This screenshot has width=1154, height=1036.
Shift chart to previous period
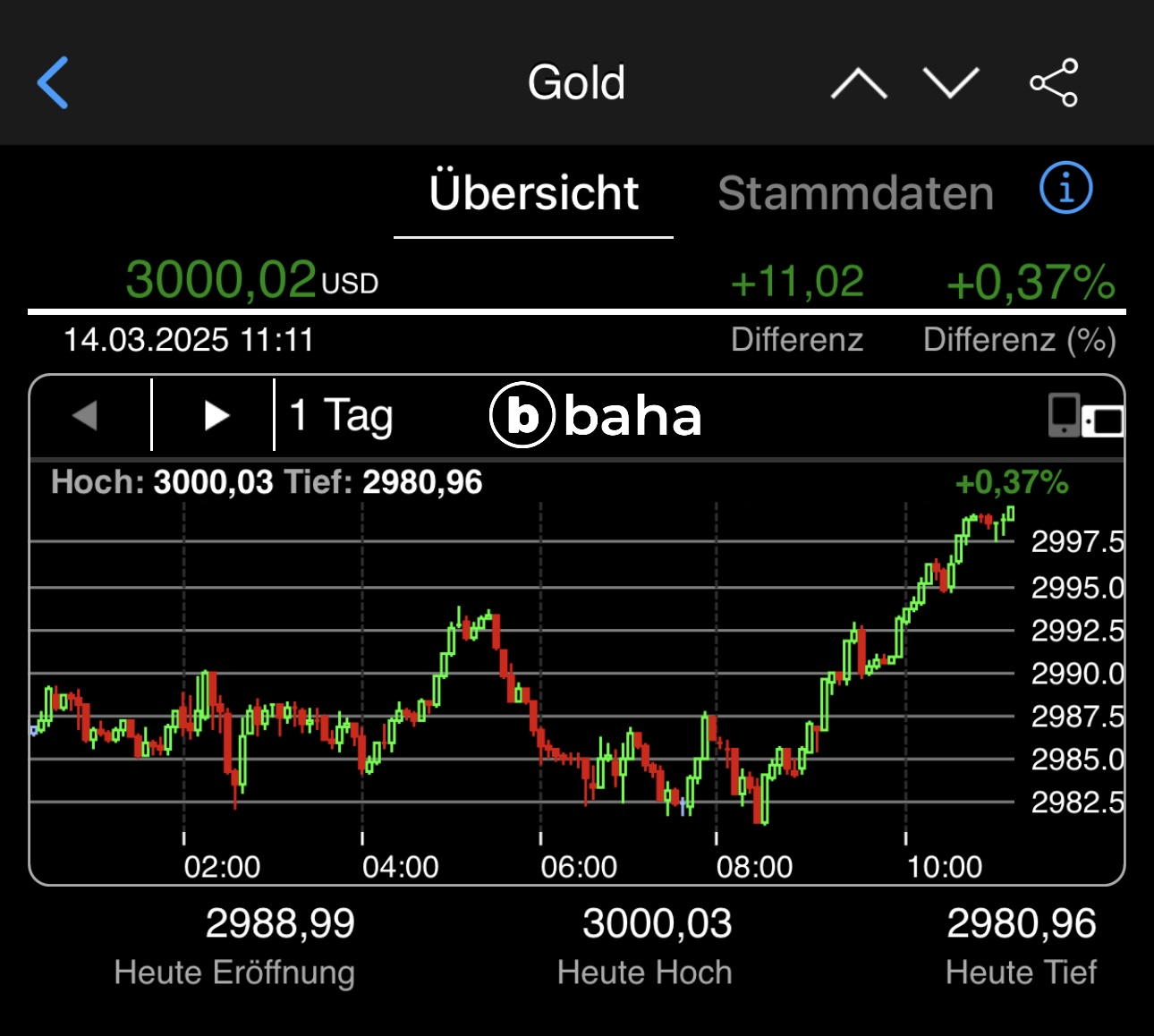pos(86,415)
